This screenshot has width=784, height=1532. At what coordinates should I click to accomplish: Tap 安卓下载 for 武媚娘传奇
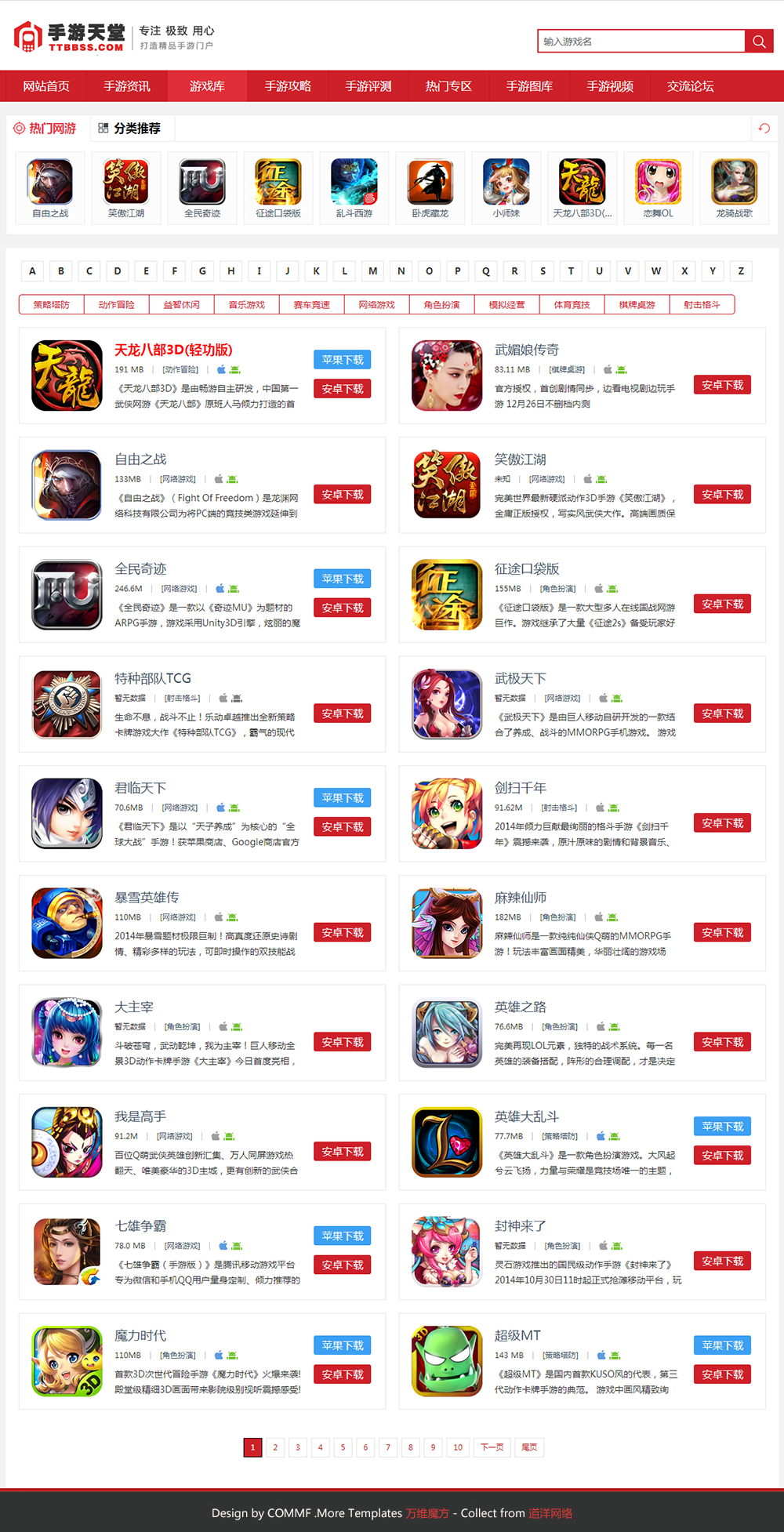click(722, 385)
